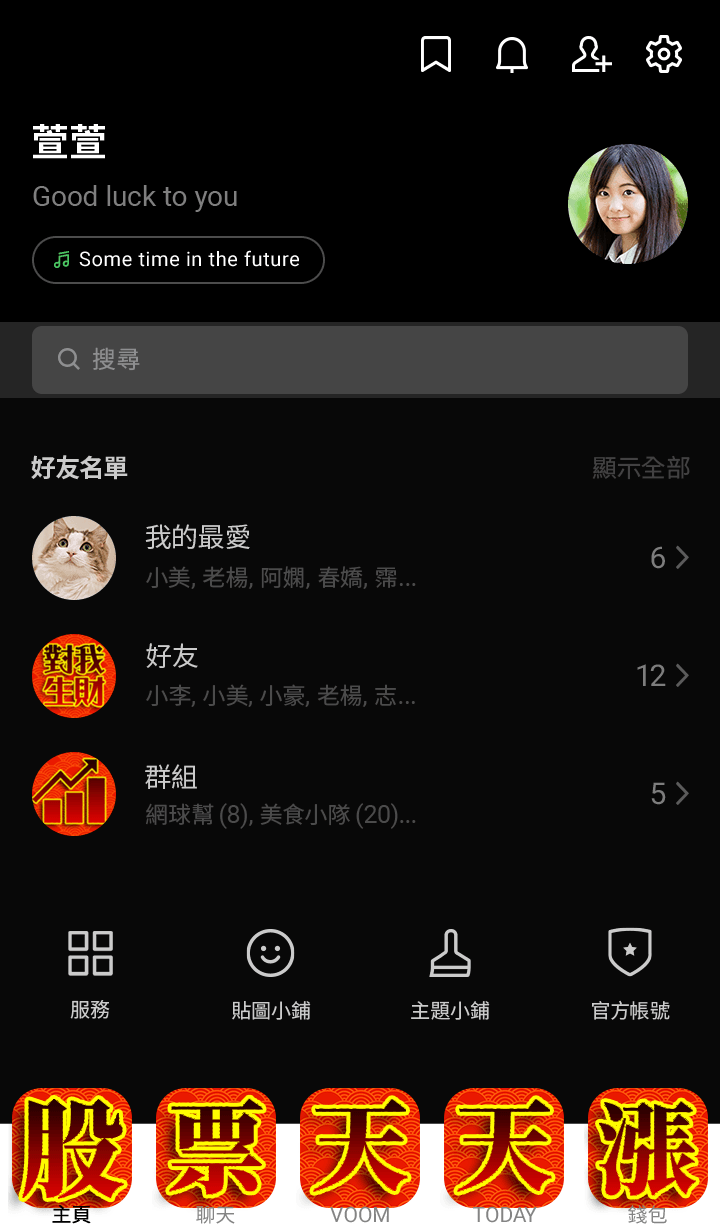
Task: Open 服務 services
Action: pos(90,972)
